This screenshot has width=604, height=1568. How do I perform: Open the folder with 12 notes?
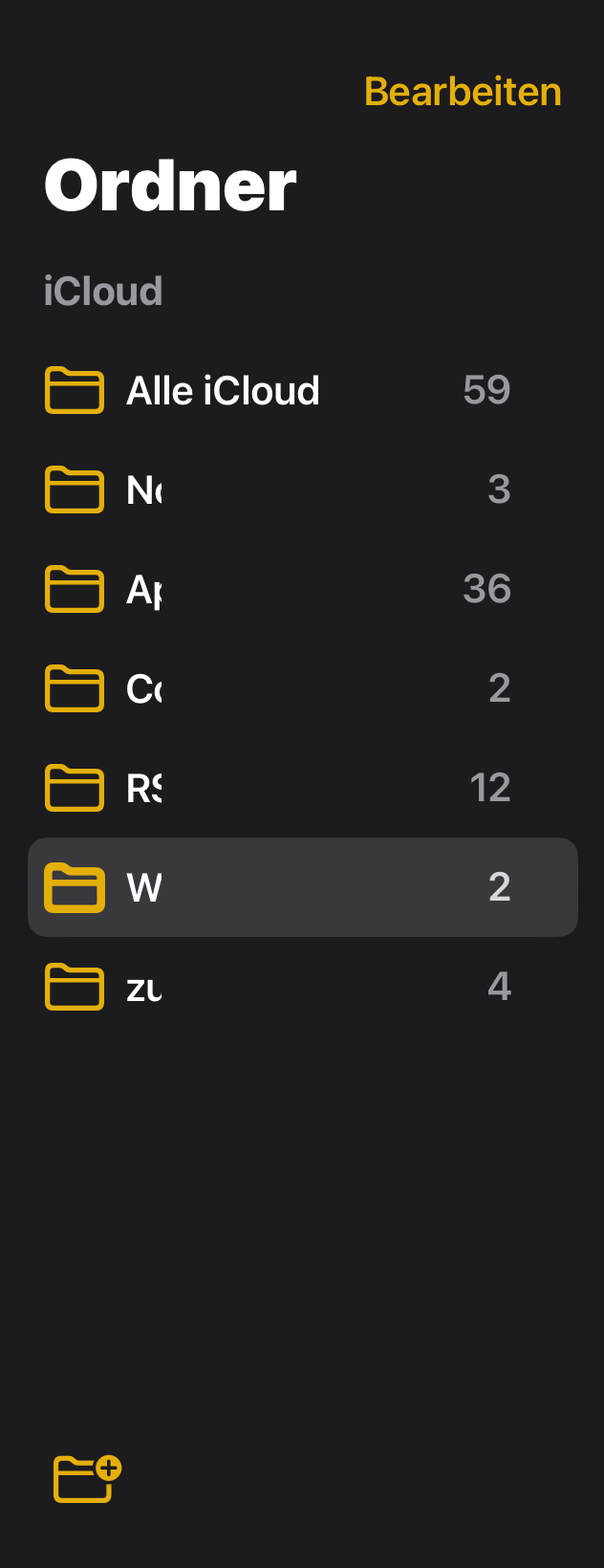[277, 788]
